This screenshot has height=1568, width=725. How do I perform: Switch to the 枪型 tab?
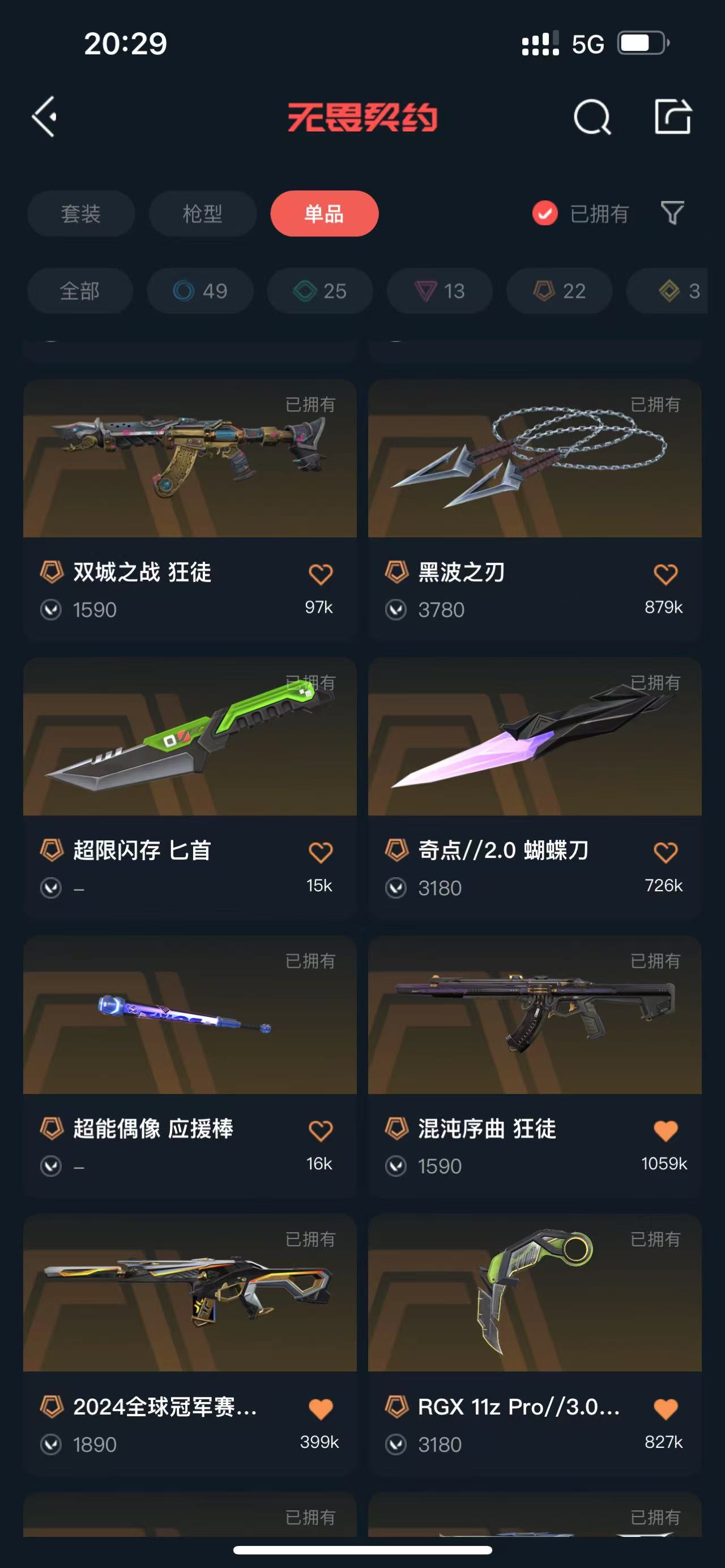click(203, 213)
